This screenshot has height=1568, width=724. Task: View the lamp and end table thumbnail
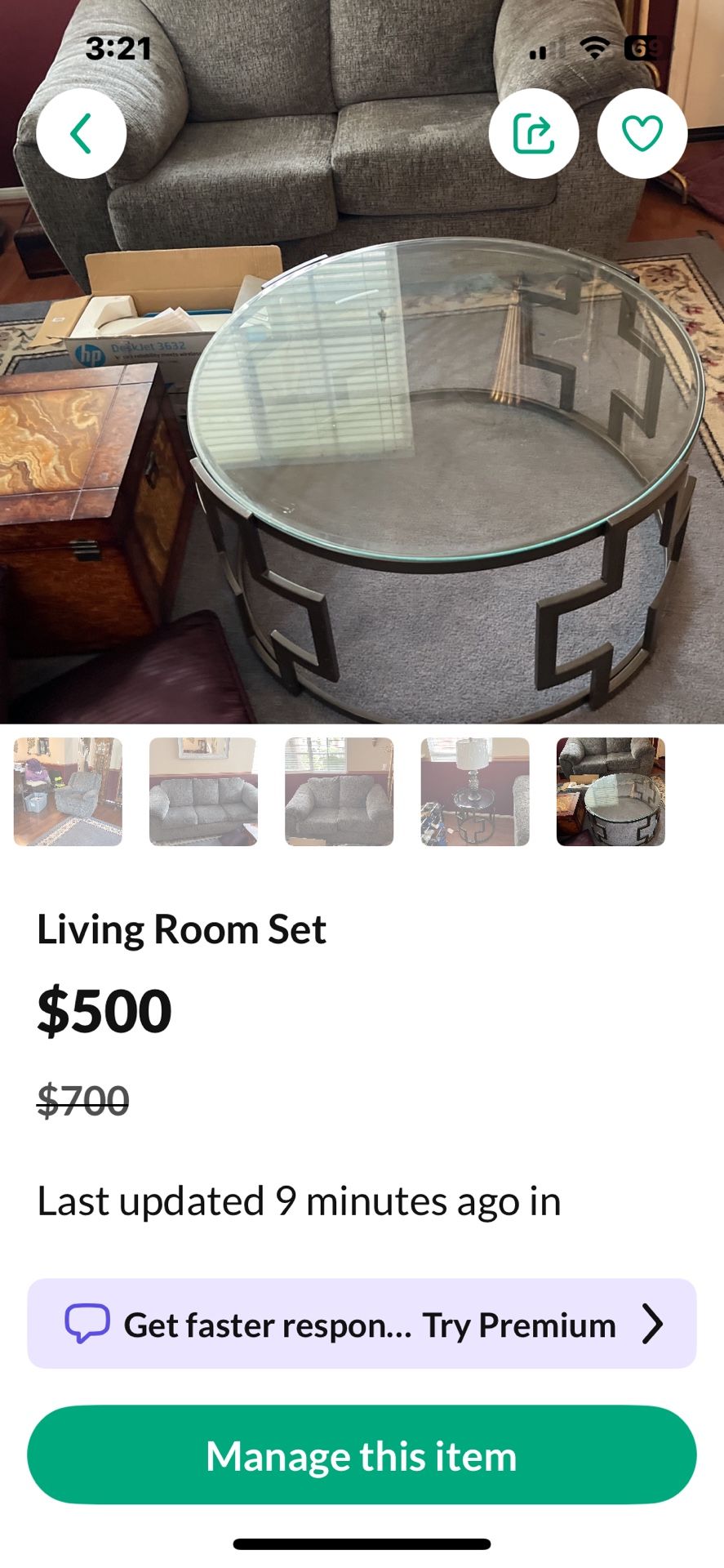tap(475, 791)
